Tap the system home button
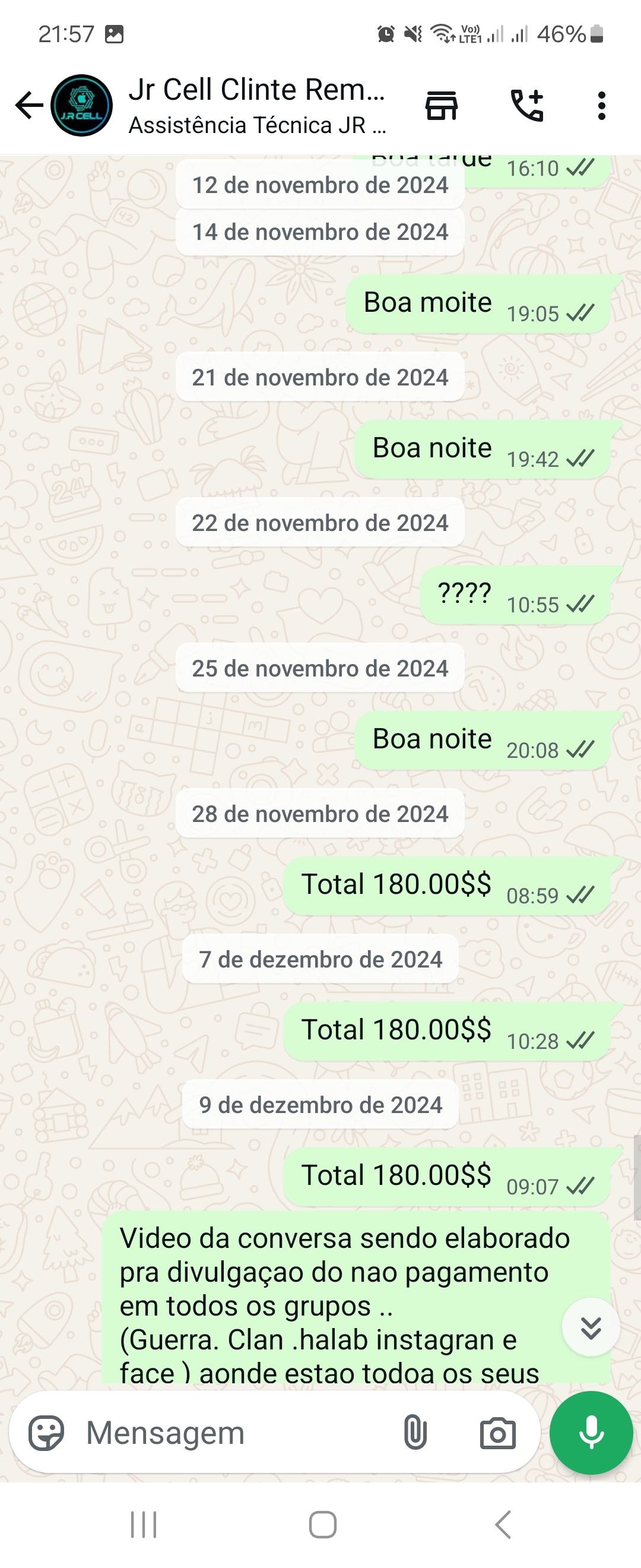641x1568 pixels. tap(322, 1525)
